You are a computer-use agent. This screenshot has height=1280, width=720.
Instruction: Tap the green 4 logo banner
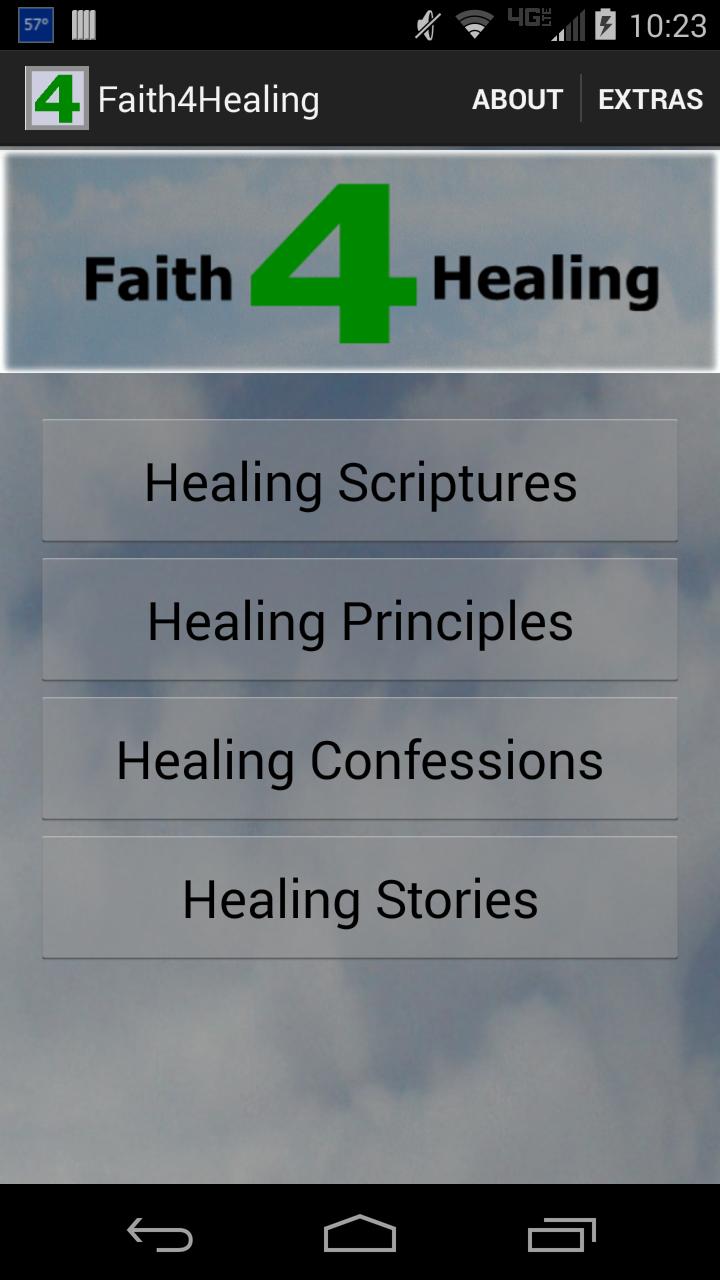[358, 260]
